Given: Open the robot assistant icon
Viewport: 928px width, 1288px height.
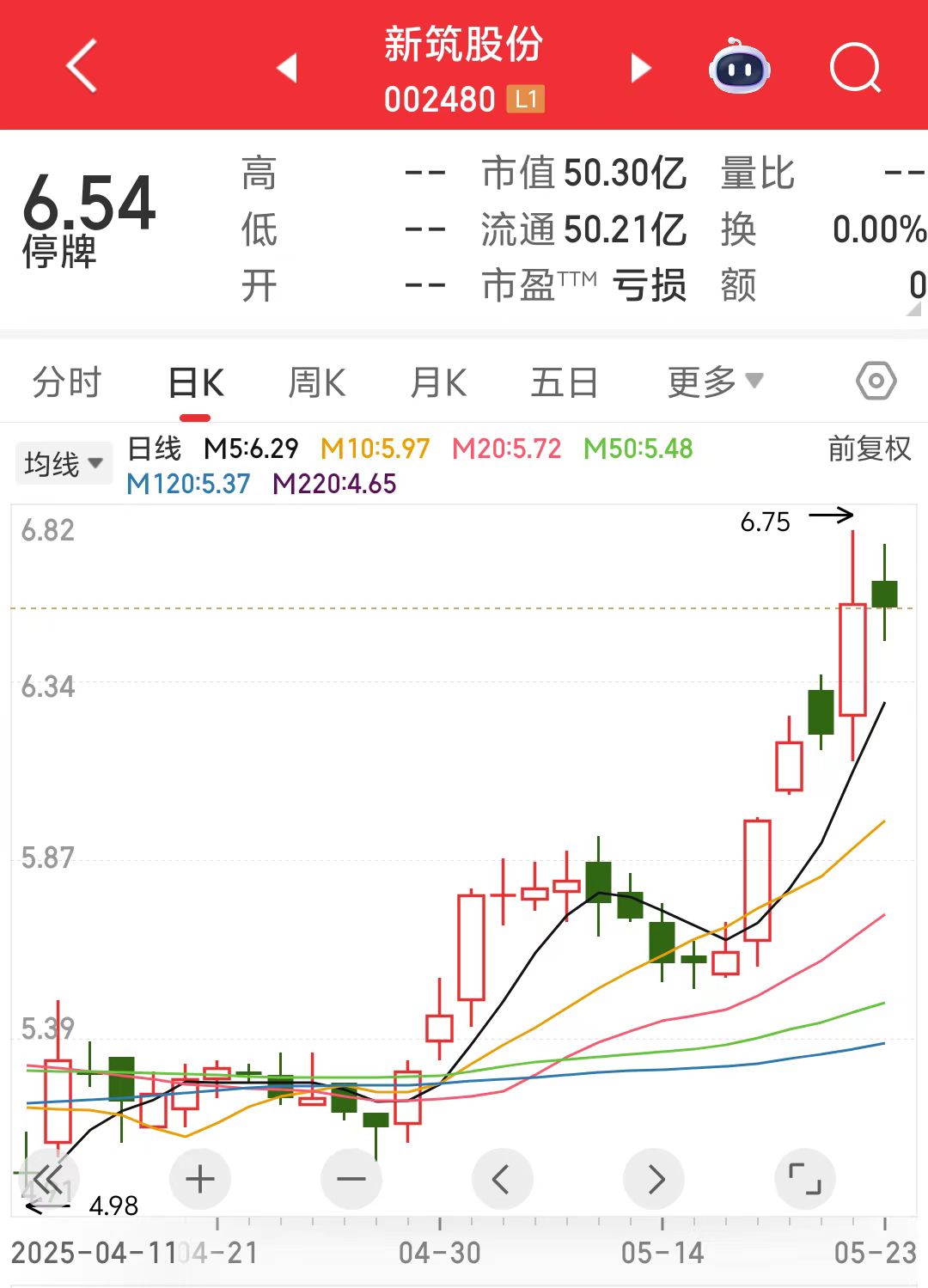Looking at the screenshot, I should click(739, 68).
